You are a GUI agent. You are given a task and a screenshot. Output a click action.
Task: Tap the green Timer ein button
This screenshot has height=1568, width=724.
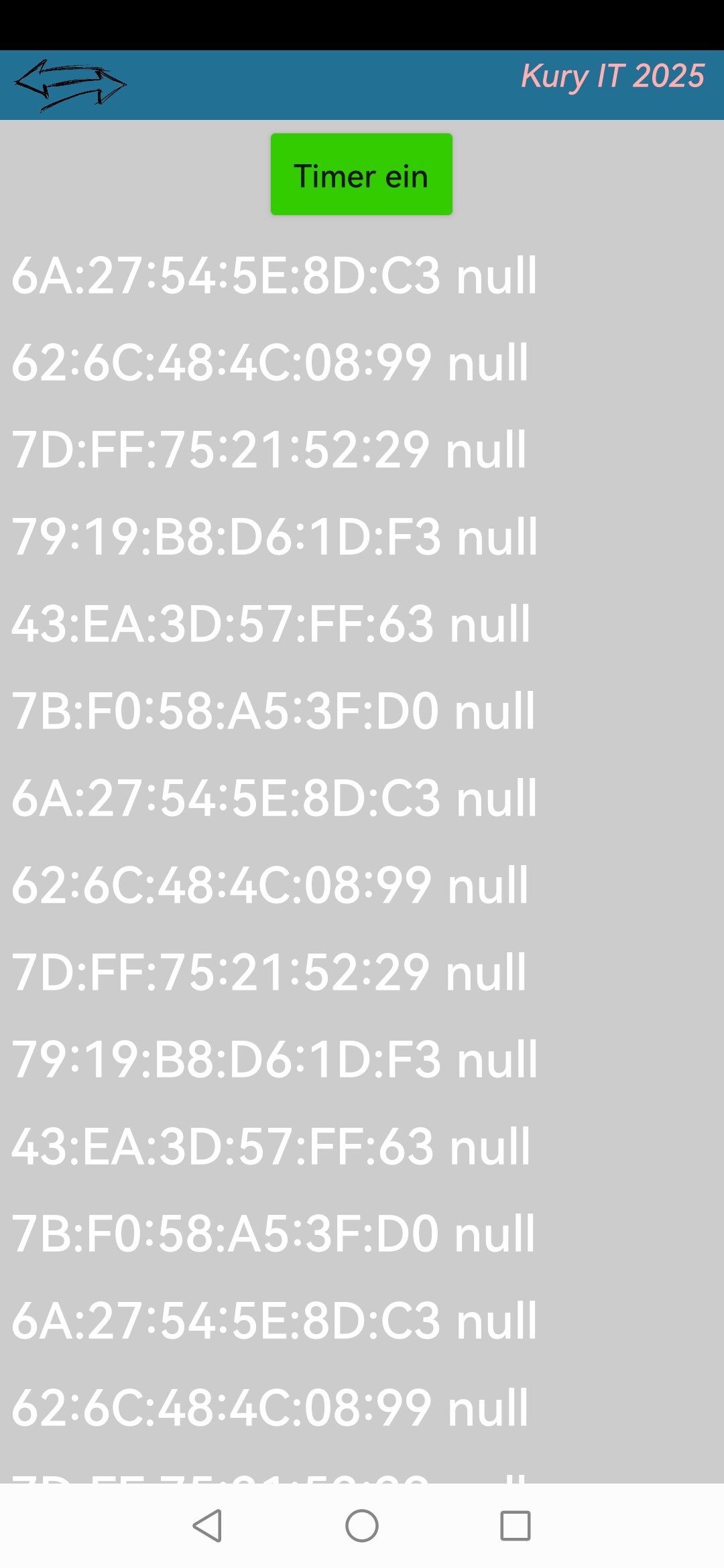tap(361, 174)
